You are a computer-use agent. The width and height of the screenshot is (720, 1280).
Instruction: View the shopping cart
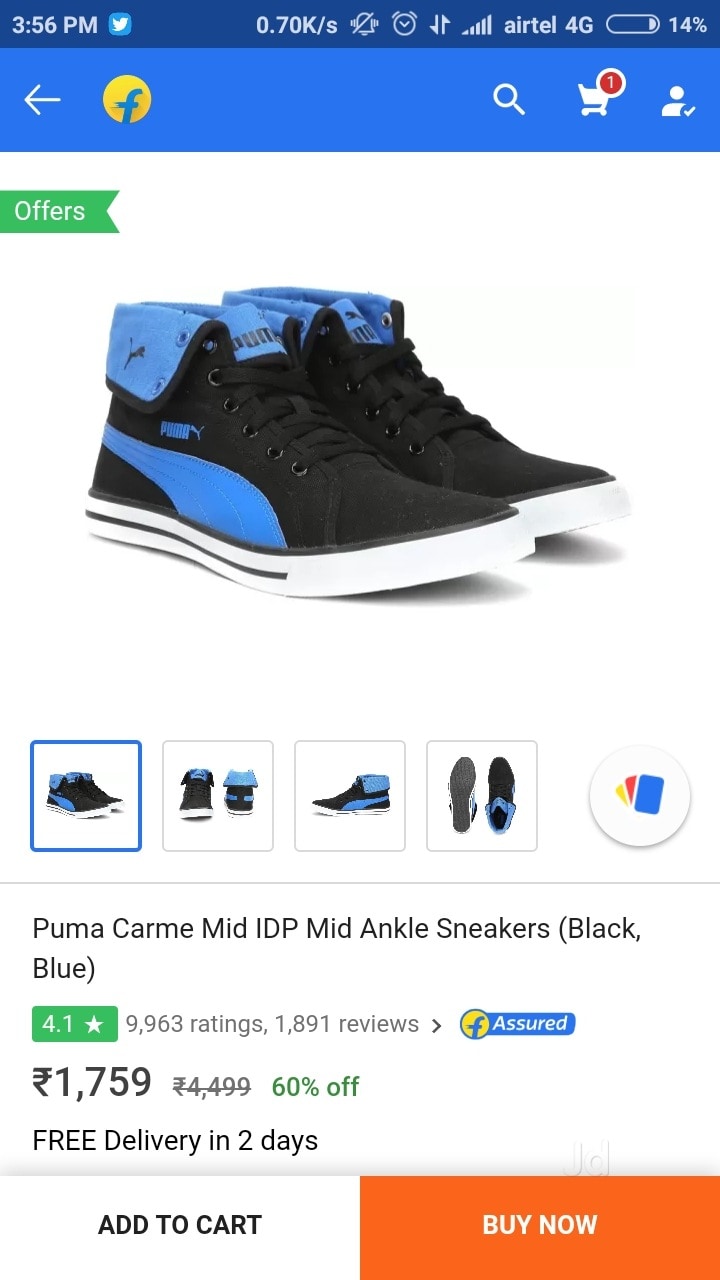coord(596,99)
